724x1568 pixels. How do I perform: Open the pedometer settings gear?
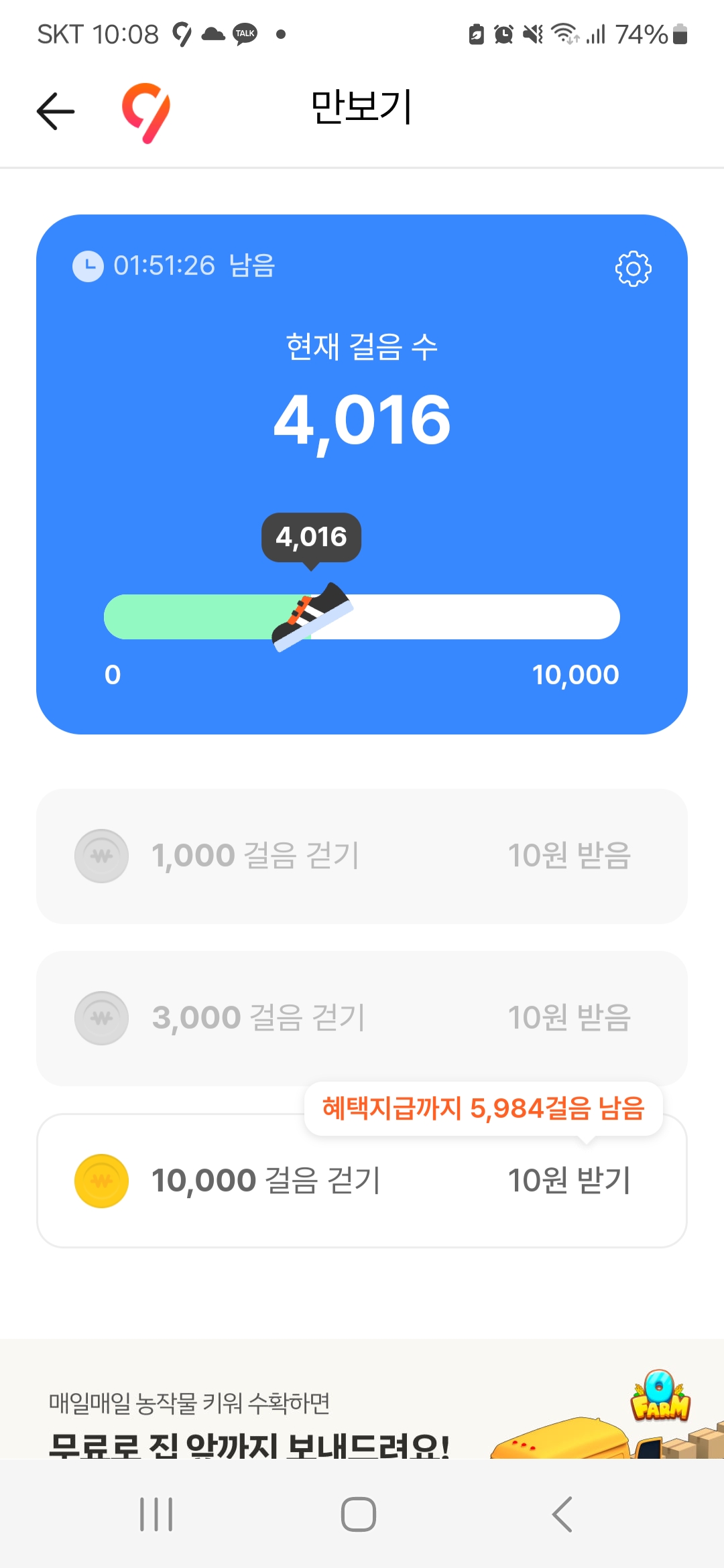(x=633, y=269)
